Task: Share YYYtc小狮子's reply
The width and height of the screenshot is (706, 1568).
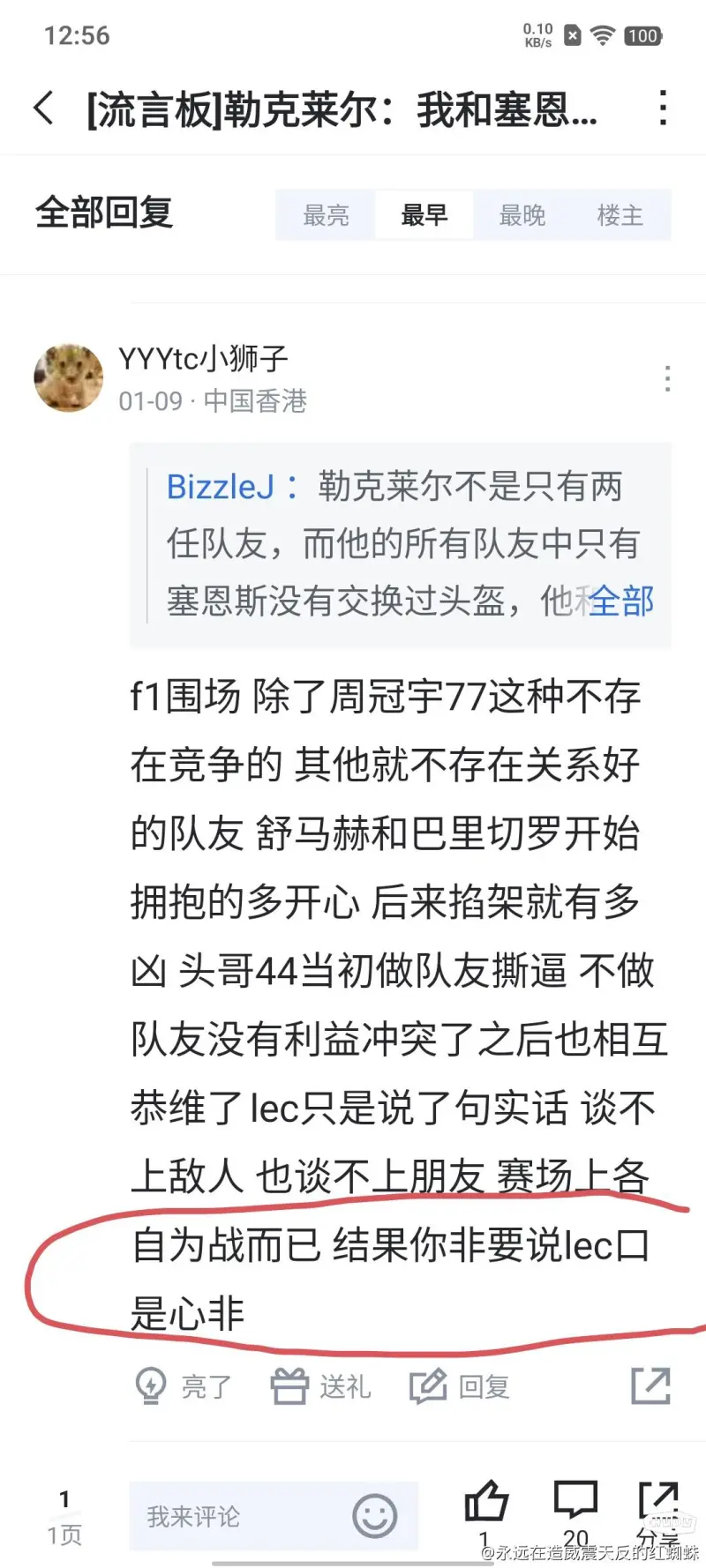Action: pyautogui.click(x=651, y=1386)
